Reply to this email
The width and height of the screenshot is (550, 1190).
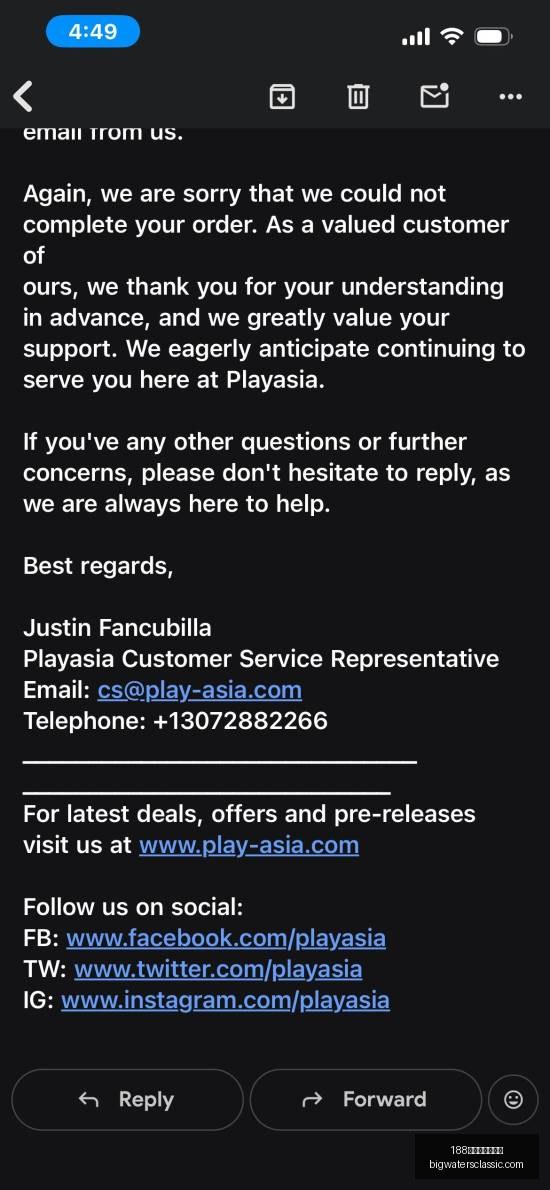[x=127, y=1100]
